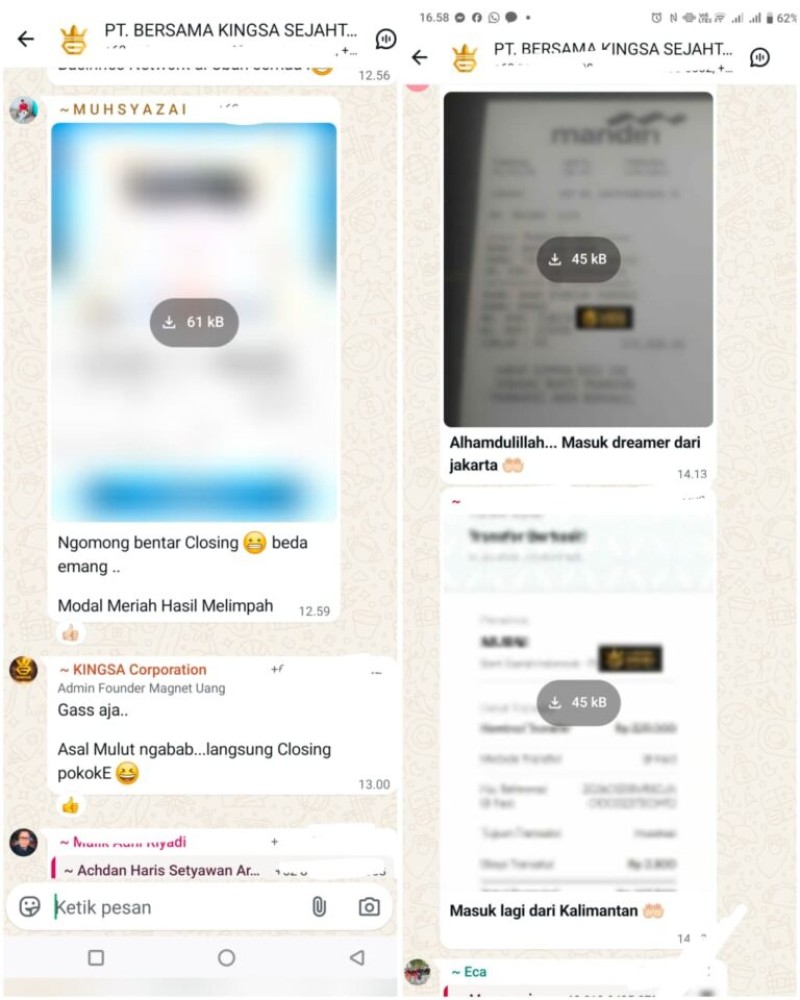Go to the Android home screen
The height and width of the screenshot is (1000, 800).
click(x=226, y=958)
